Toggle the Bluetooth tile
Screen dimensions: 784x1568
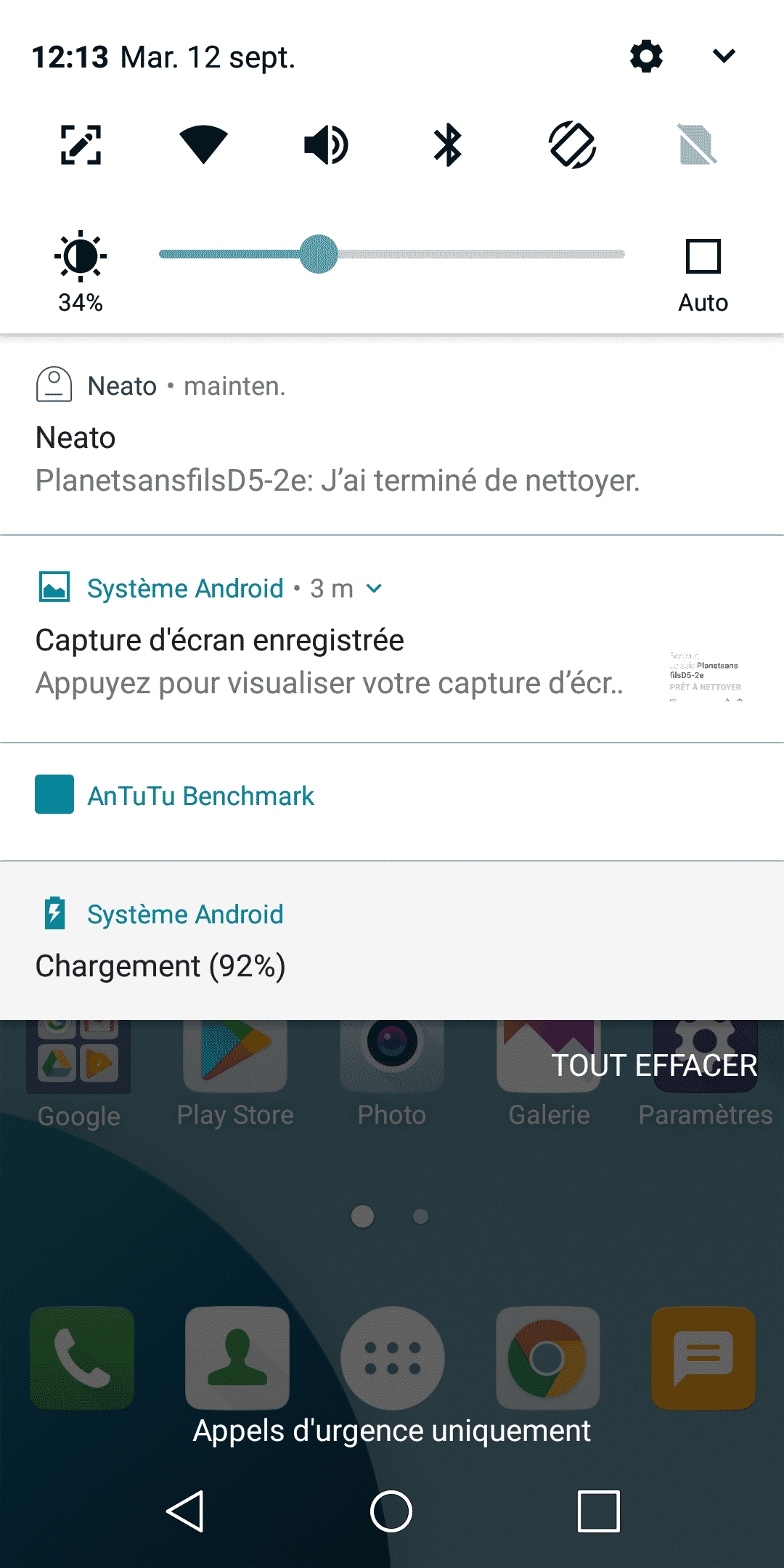coord(448,144)
